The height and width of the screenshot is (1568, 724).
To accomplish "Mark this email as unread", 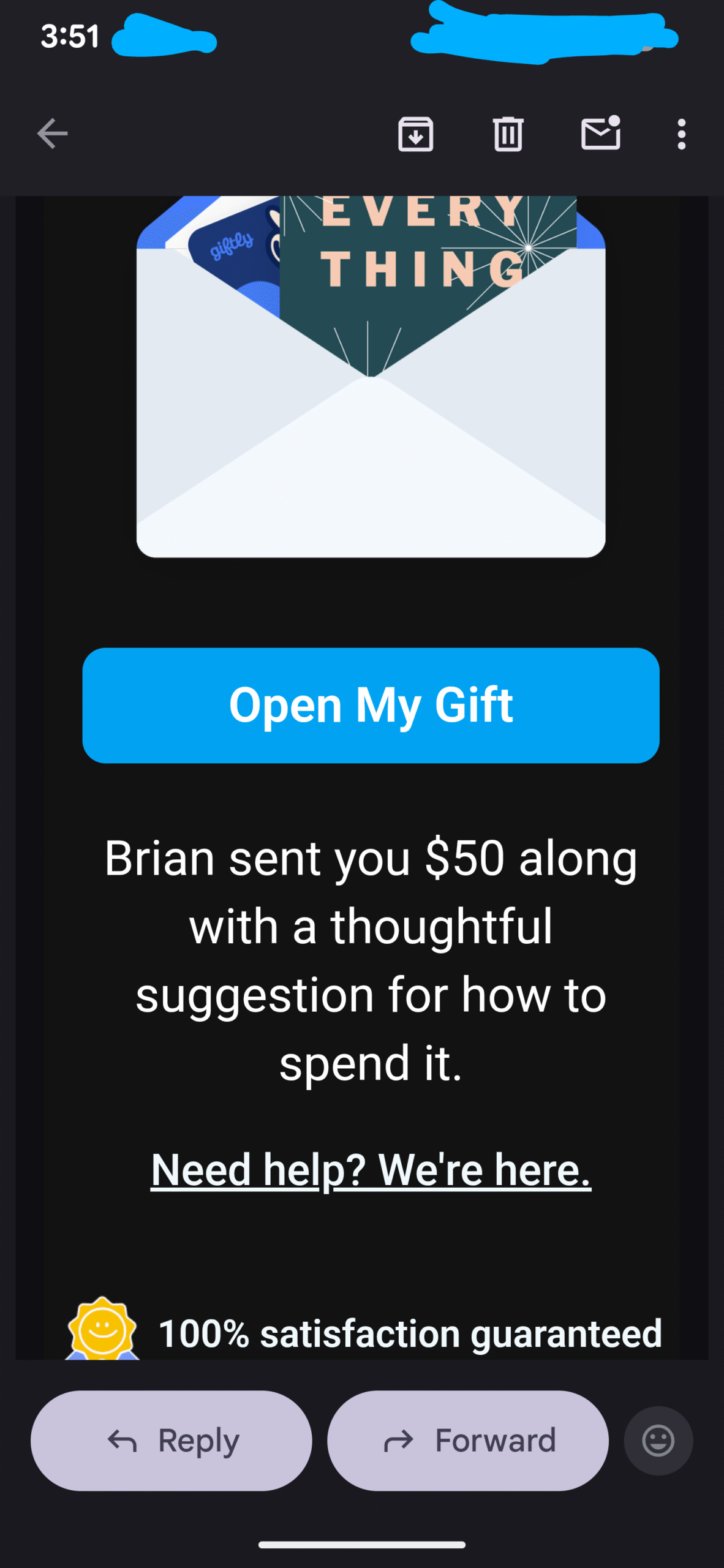I will click(x=600, y=134).
